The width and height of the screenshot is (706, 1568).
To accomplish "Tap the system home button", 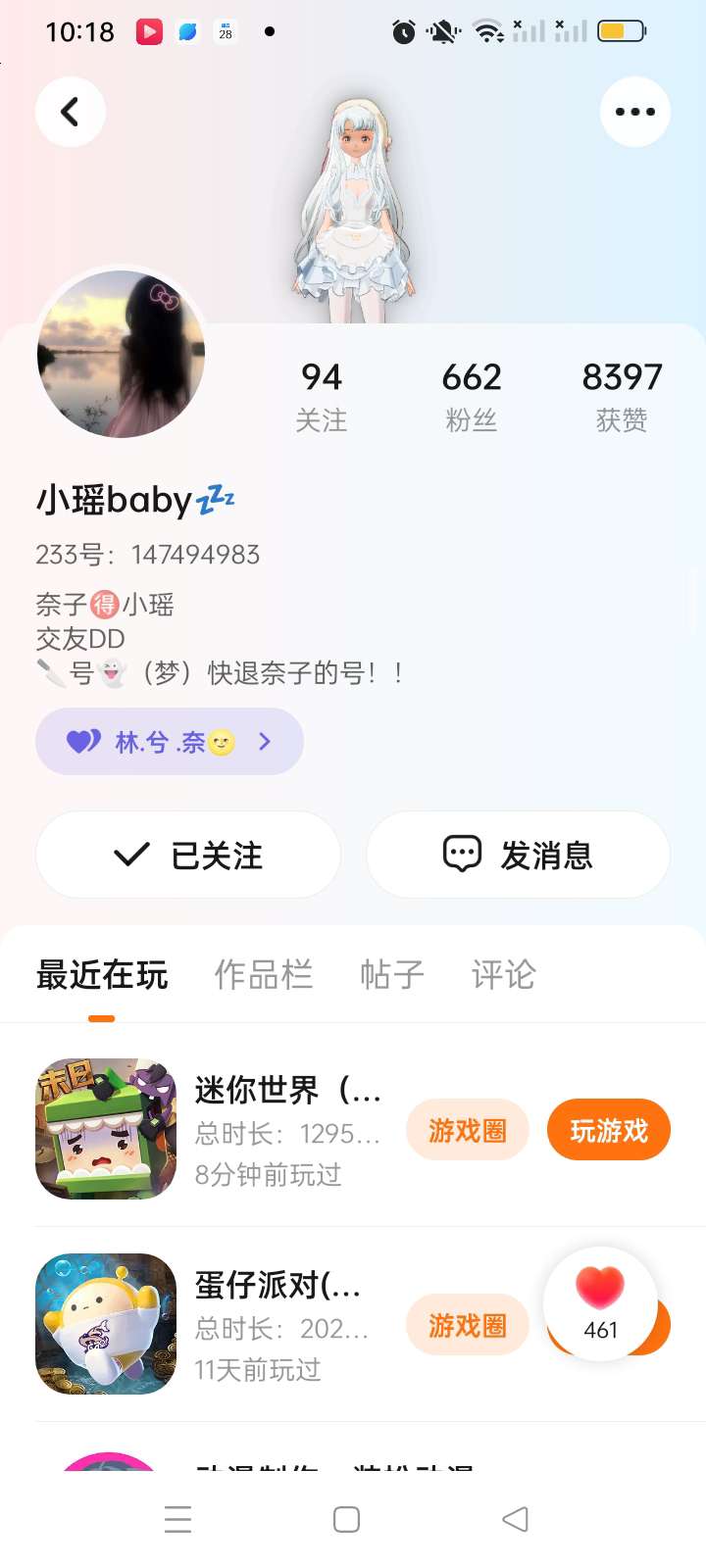I will tap(346, 1520).
